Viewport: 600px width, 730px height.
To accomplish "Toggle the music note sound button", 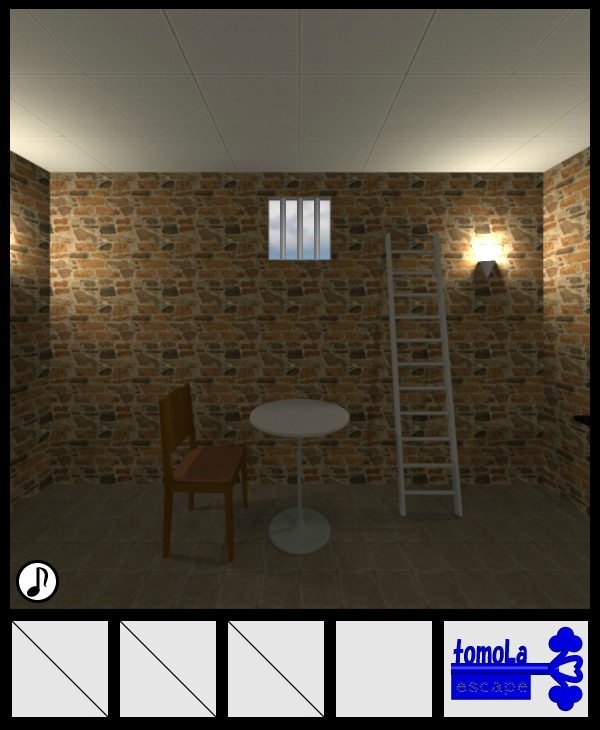I will pyautogui.click(x=37, y=581).
